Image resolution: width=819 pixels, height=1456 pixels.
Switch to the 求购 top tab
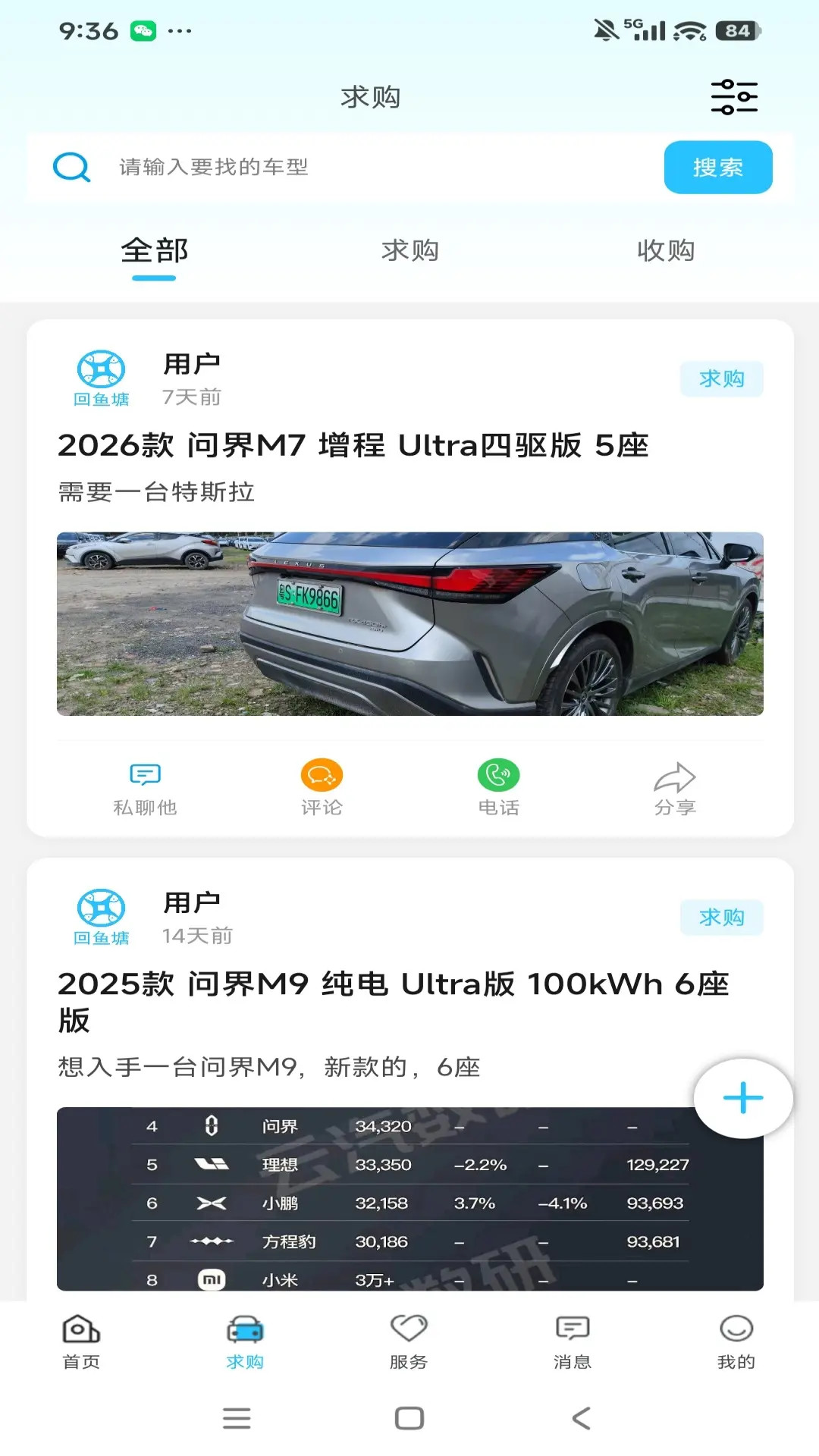pos(409,250)
